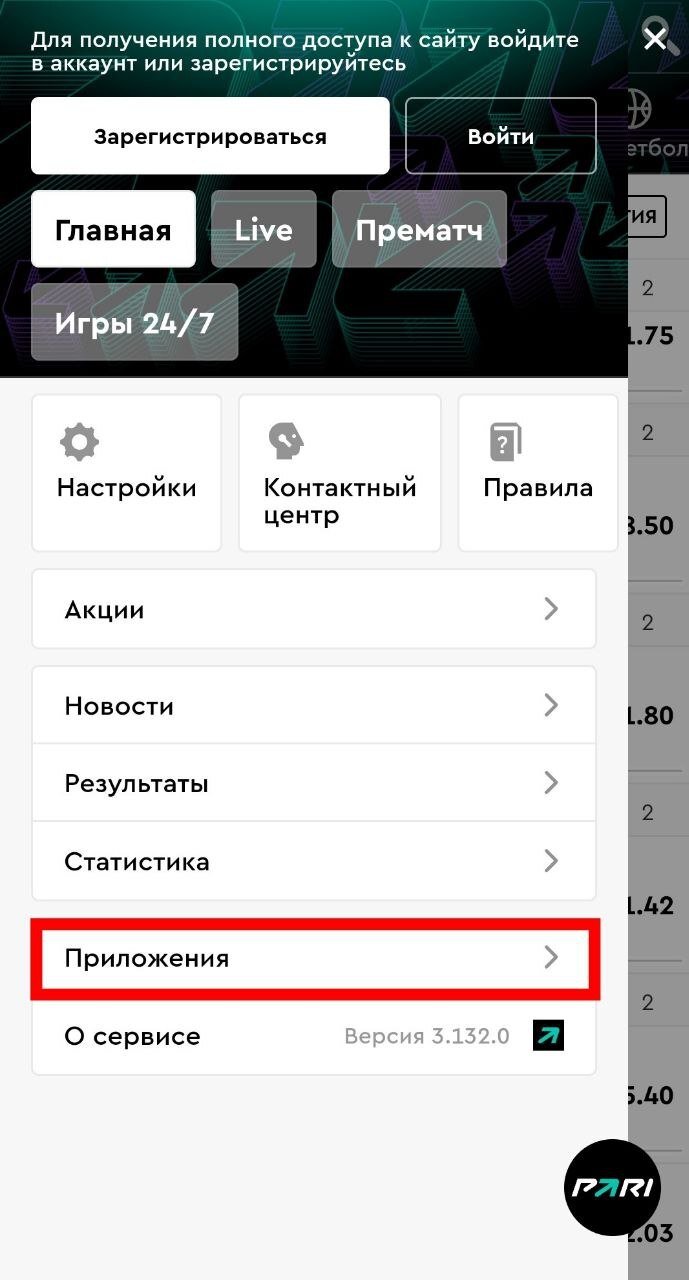
Task: Open Контактный центр
Action: point(339,473)
